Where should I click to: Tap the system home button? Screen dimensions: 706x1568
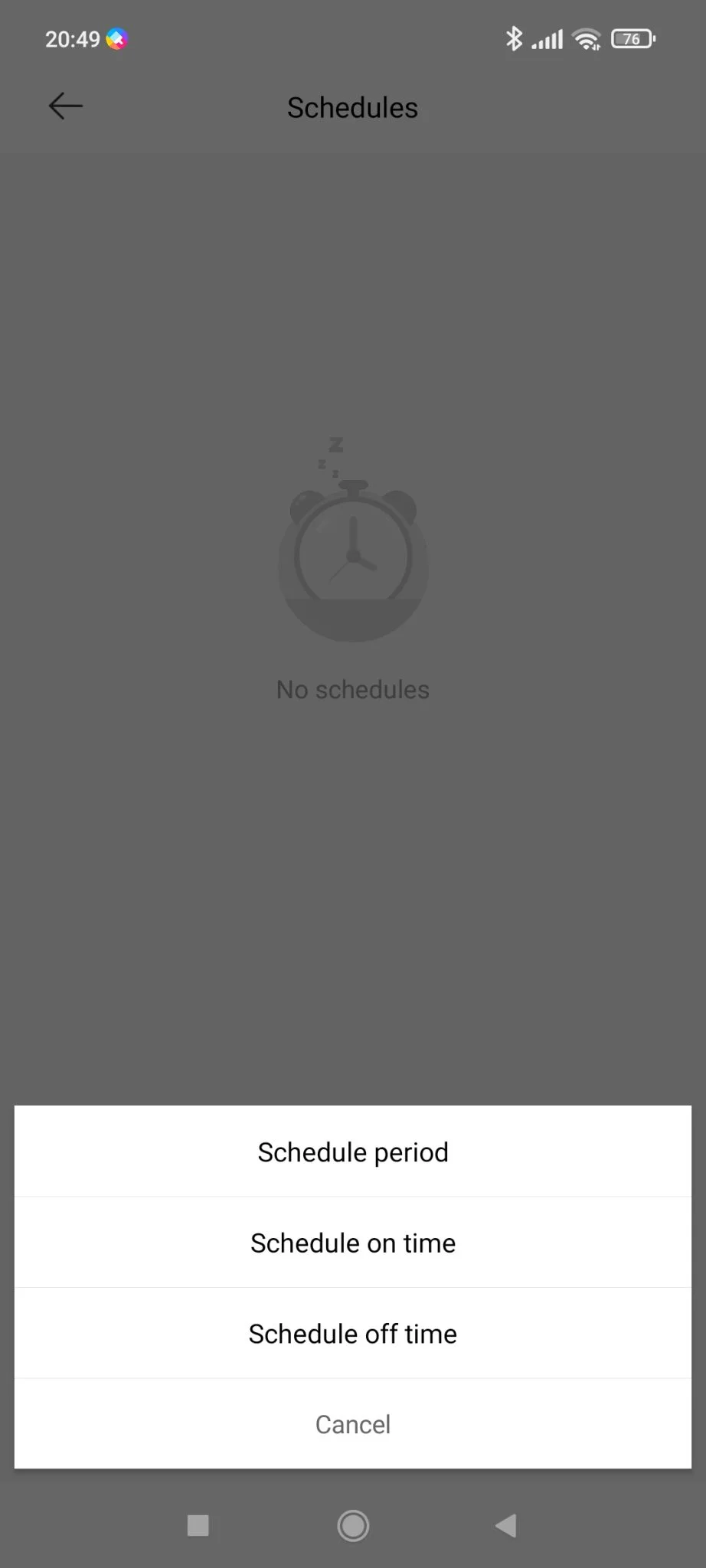tap(353, 1526)
